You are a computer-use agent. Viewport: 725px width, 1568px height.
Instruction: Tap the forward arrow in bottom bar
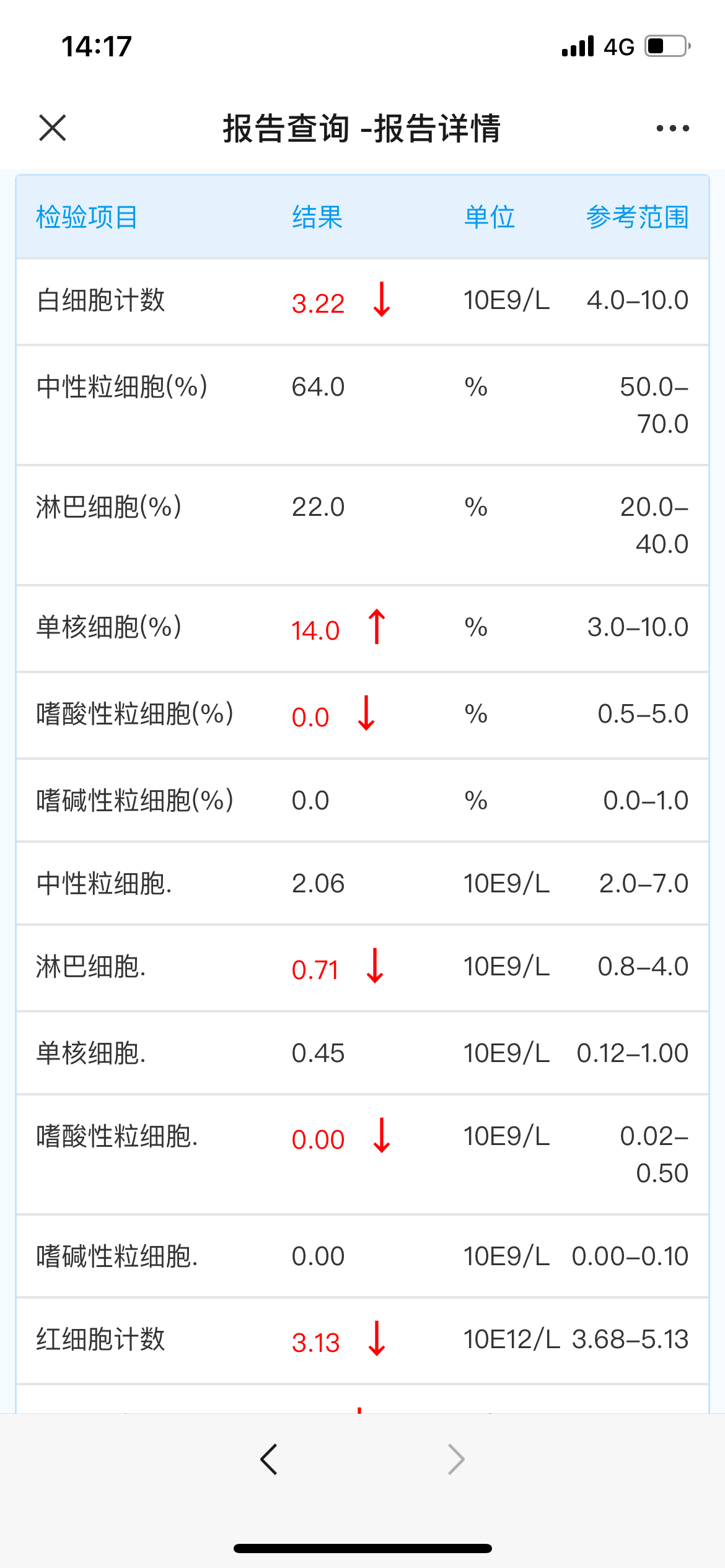pos(456,1460)
